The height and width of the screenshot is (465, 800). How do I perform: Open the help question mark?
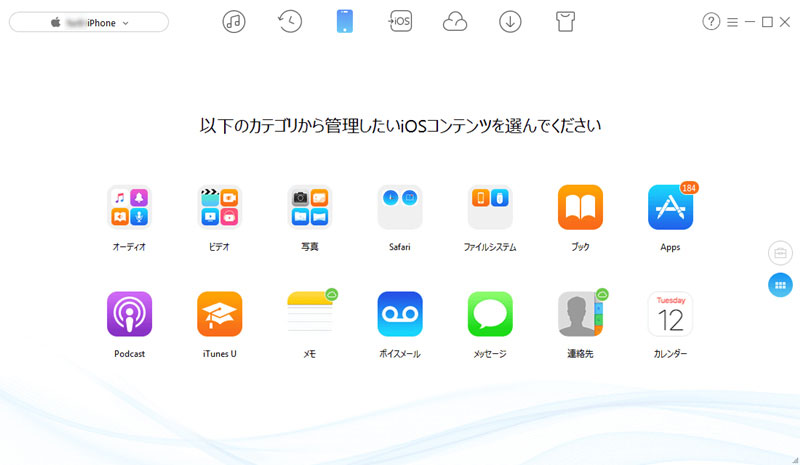coord(711,22)
